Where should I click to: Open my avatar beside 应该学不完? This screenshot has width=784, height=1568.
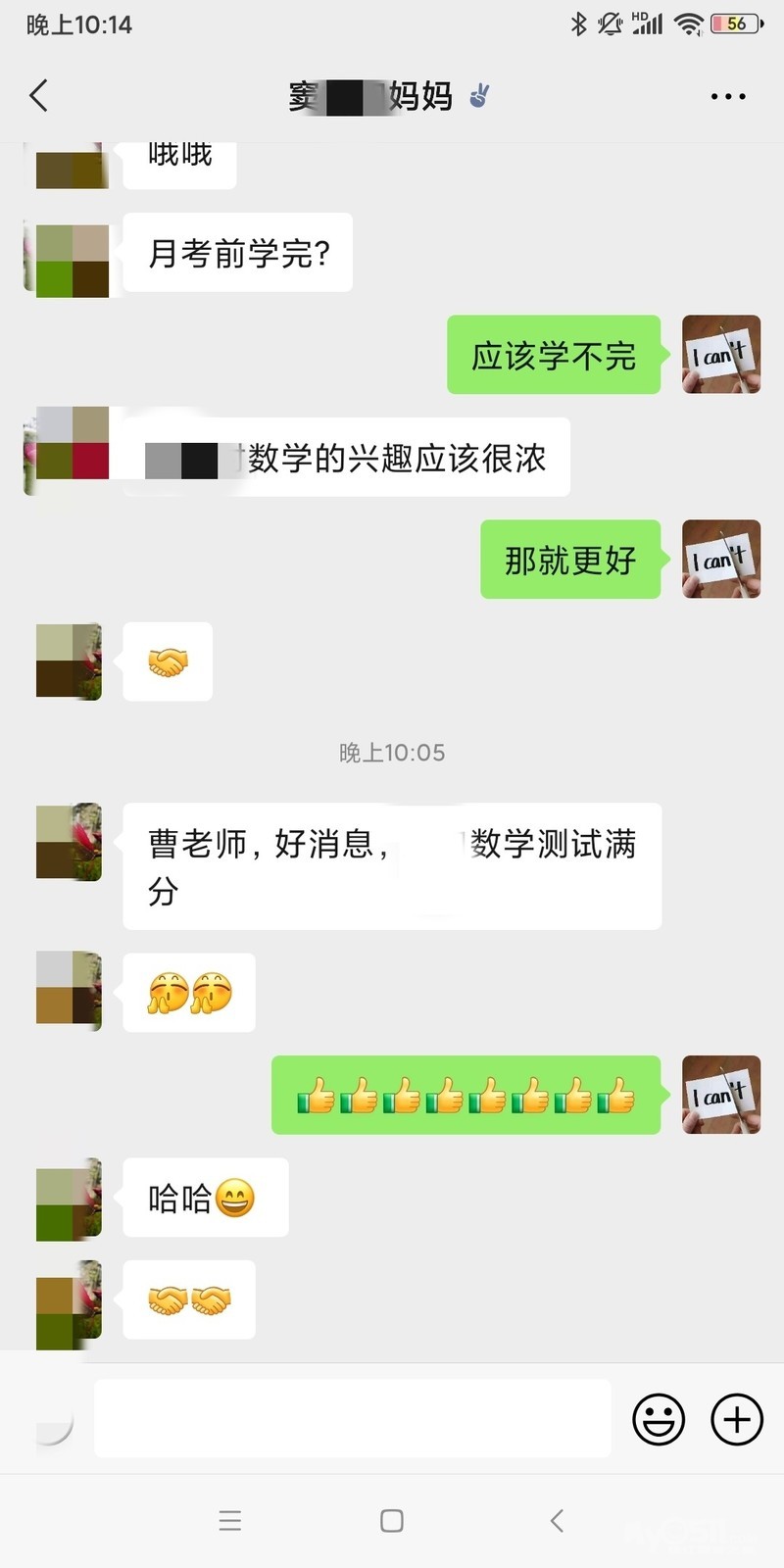tap(721, 355)
